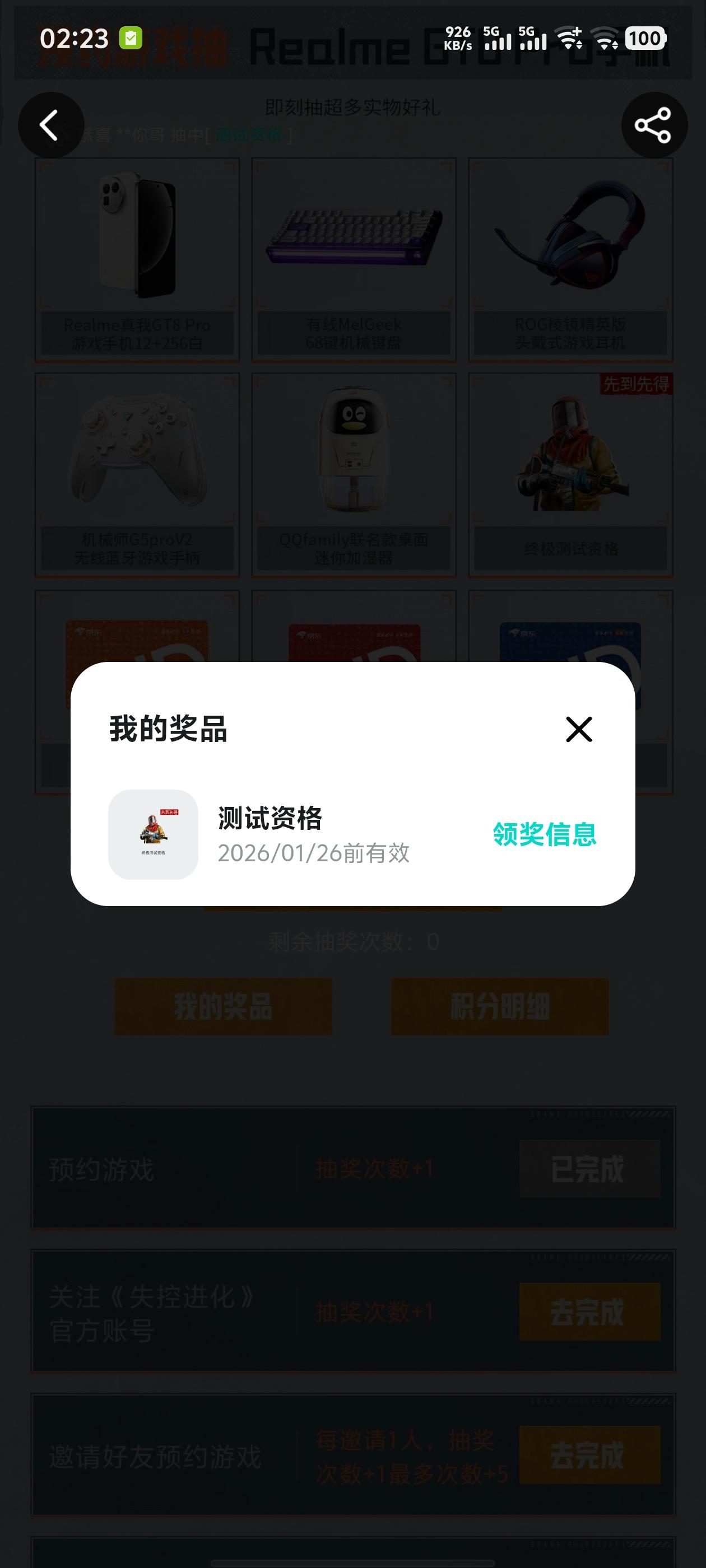Go back using the top-left arrow

[x=50, y=125]
